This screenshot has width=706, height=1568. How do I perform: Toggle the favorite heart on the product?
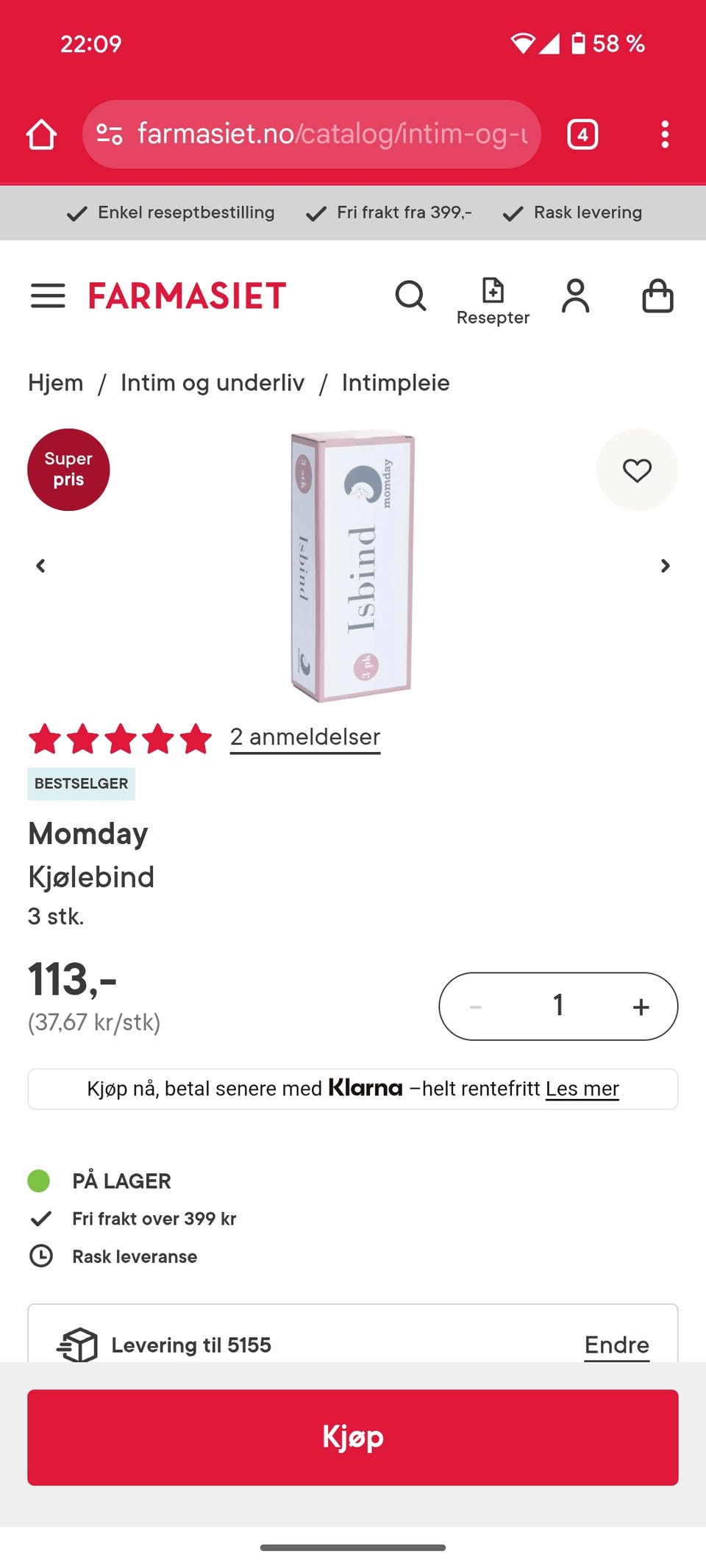636,470
